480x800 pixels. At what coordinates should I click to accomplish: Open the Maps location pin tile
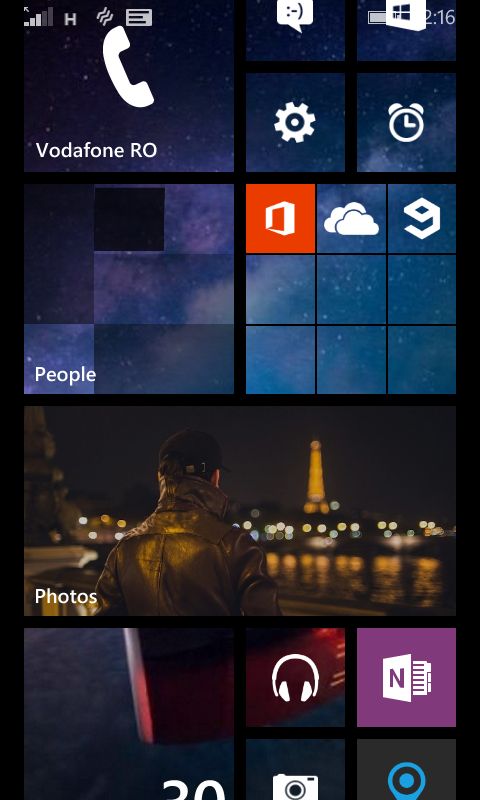coord(407,769)
